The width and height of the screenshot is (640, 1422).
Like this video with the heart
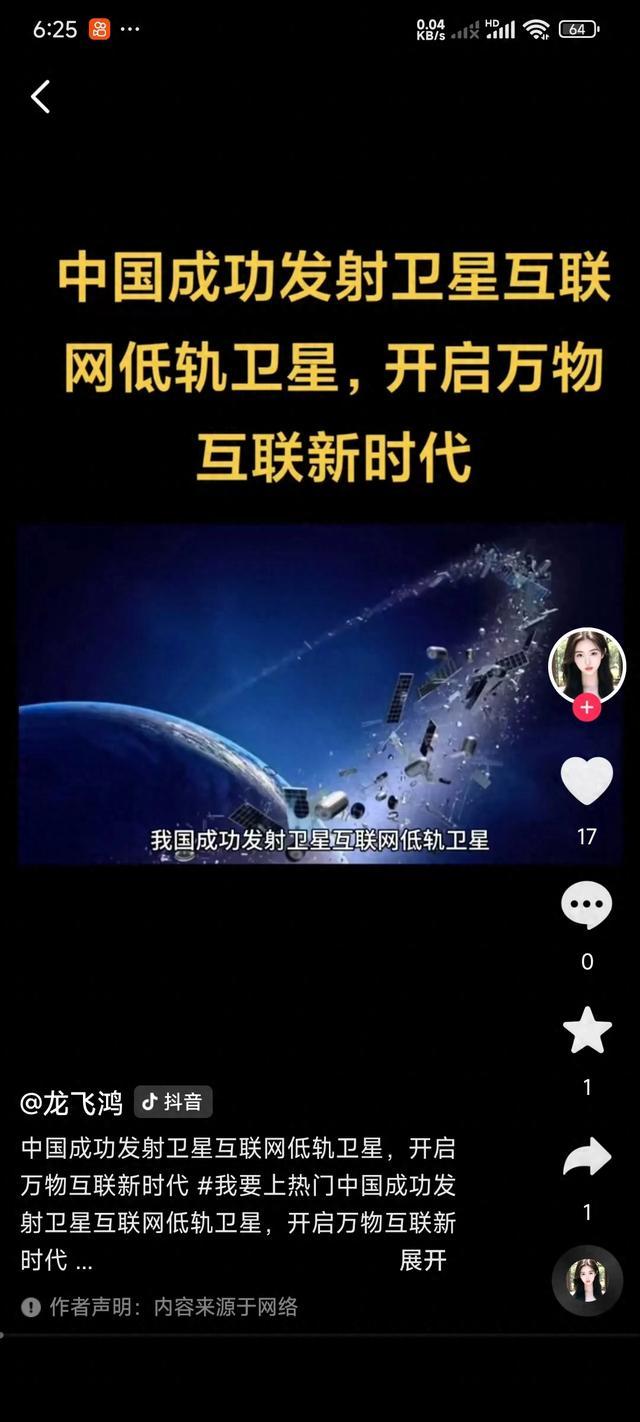[587, 780]
